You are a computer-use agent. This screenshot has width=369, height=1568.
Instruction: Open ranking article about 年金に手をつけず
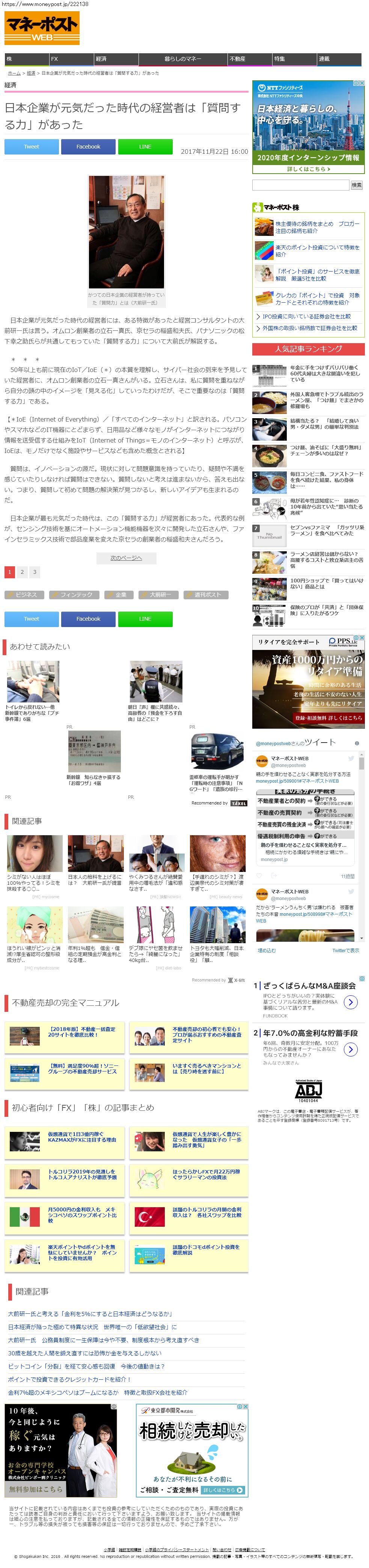tap(325, 373)
